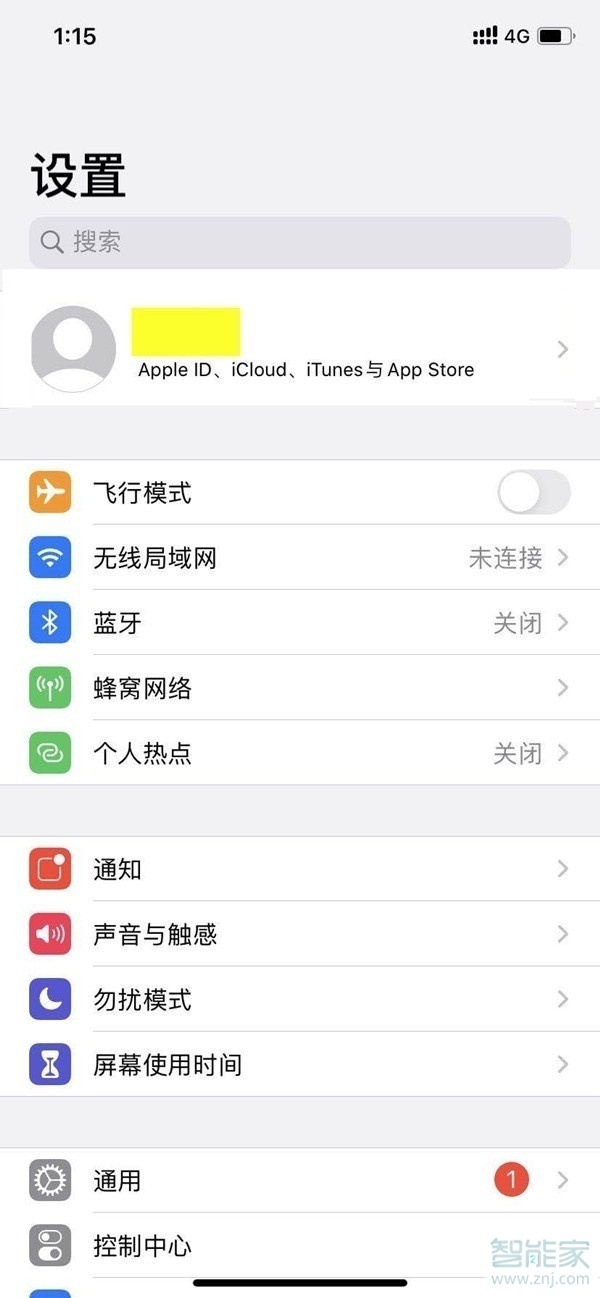Open 控制中心 control center settings
Viewport: 600px width, 1298px height.
[300, 1245]
